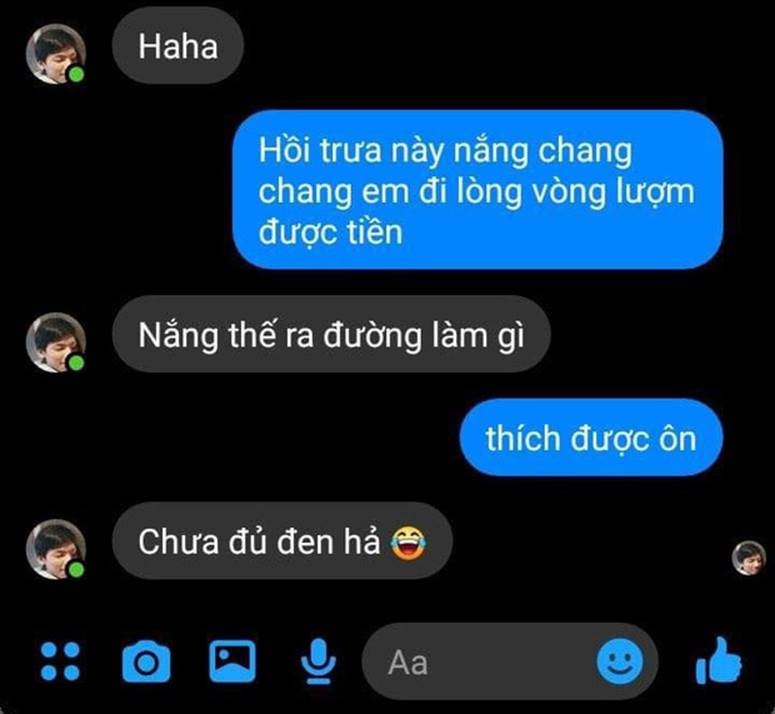Open the camera to take a photo
Viewport: 775px width, 714px height.
tap(146, 662)
